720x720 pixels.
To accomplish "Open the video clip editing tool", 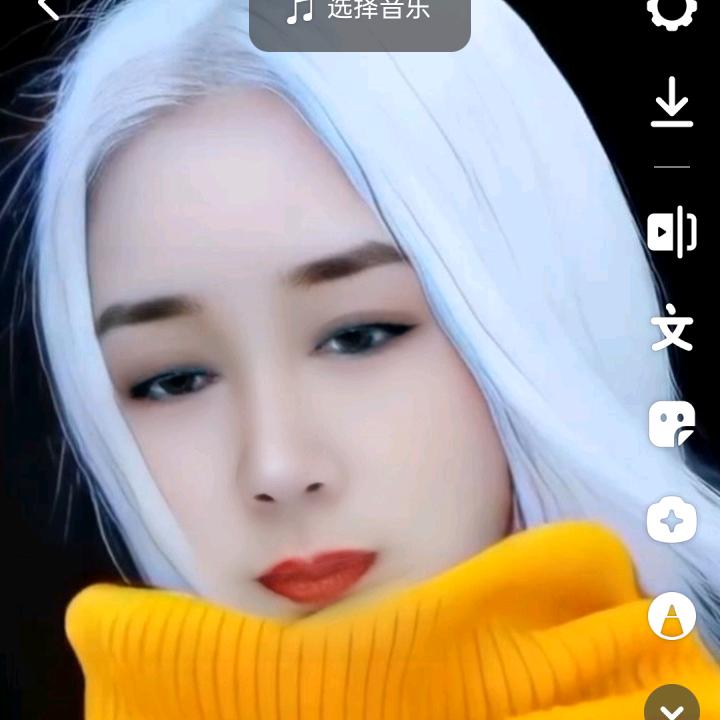I will pyautogui.click(x=671, y=232).
